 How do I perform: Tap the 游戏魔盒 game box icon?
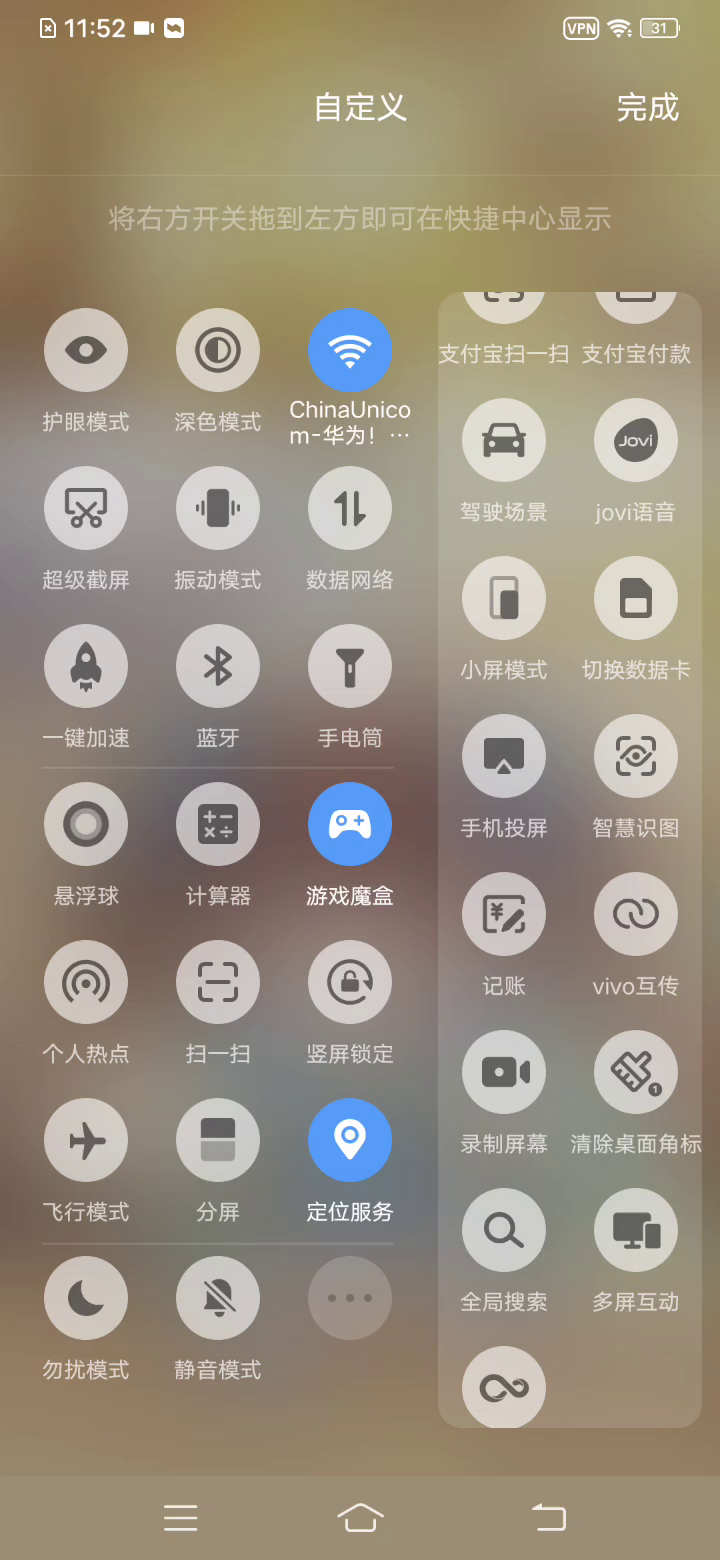click(350, 824)
